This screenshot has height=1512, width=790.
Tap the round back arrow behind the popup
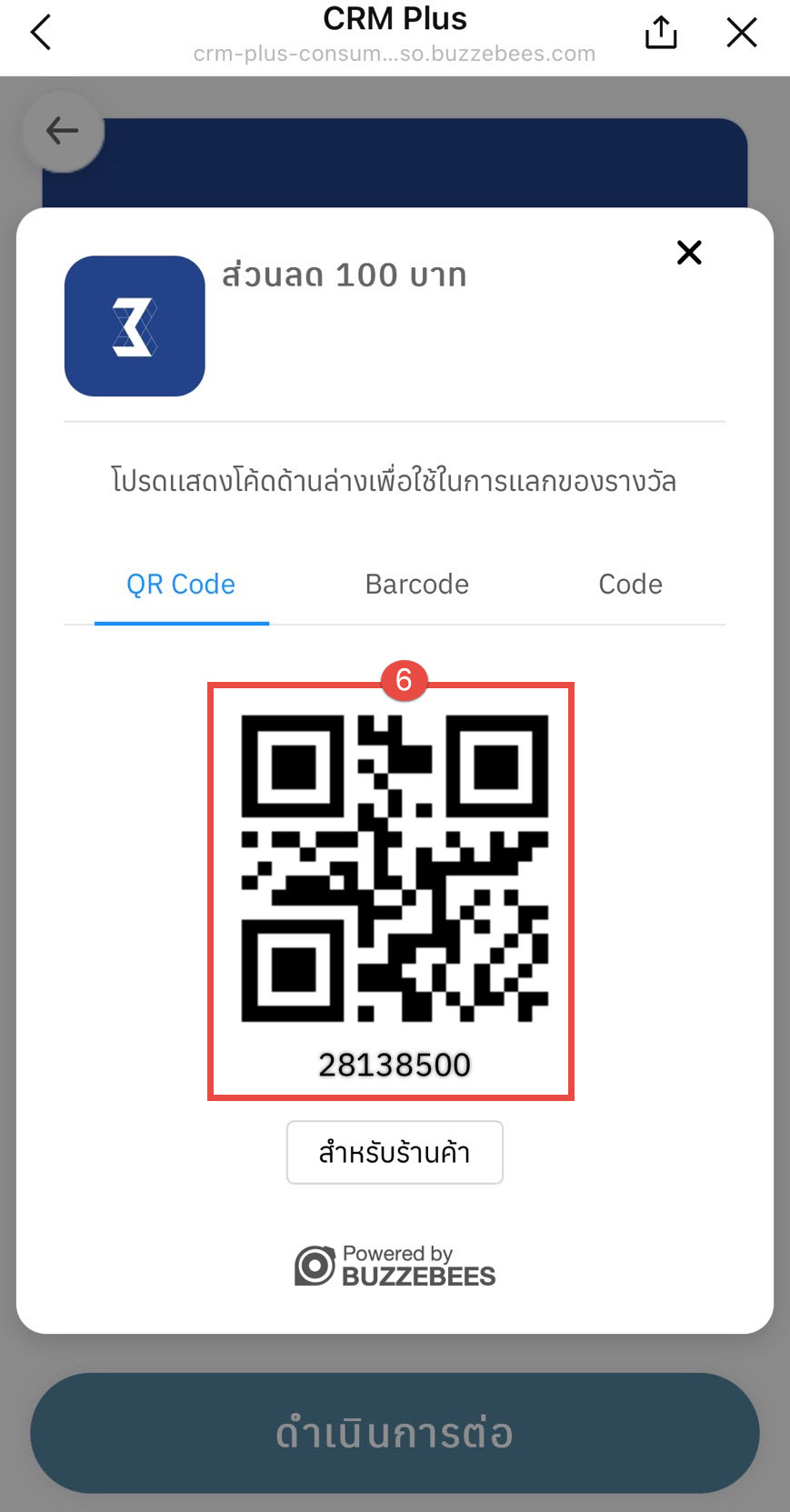point(63,131)
